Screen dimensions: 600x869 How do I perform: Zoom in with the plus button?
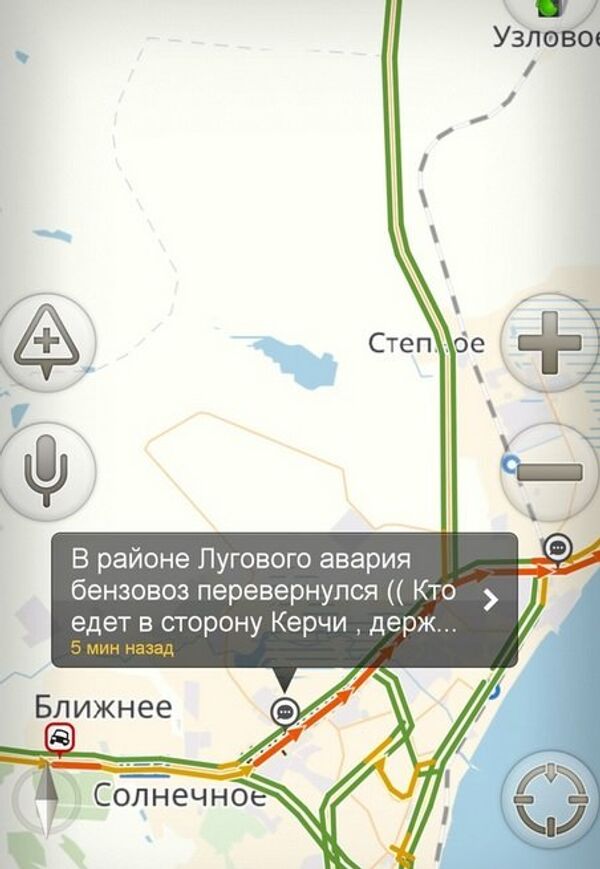click(x=549, y=342)
